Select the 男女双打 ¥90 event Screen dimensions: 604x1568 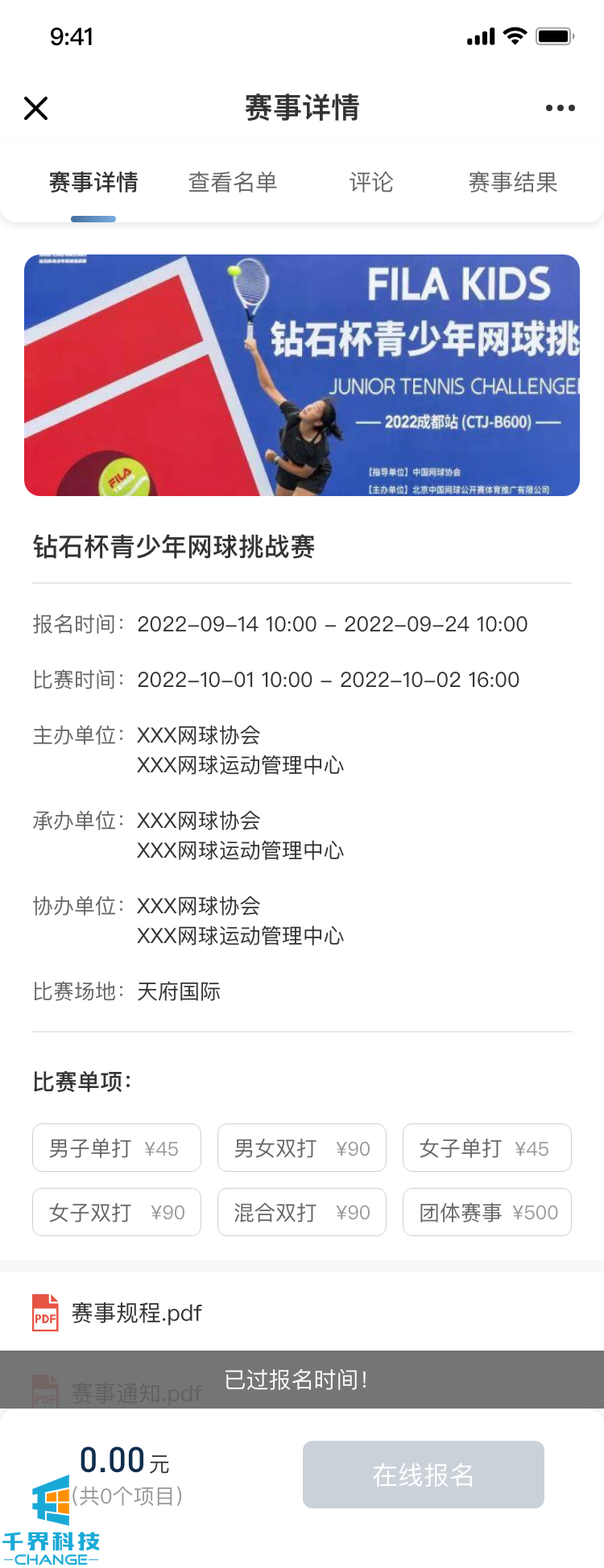click(x=302, y=1148)
